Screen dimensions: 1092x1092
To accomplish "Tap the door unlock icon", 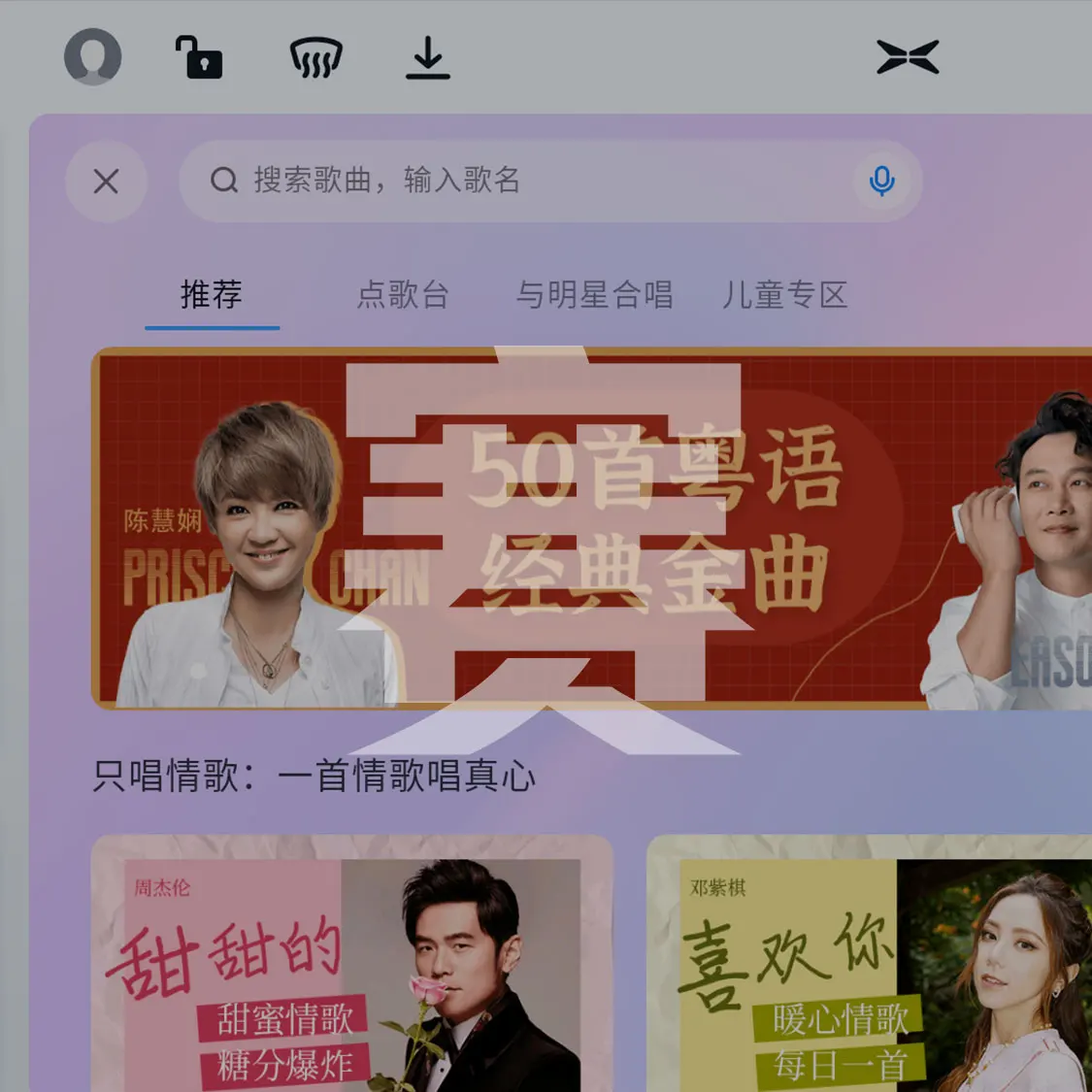I will point(199,57).
